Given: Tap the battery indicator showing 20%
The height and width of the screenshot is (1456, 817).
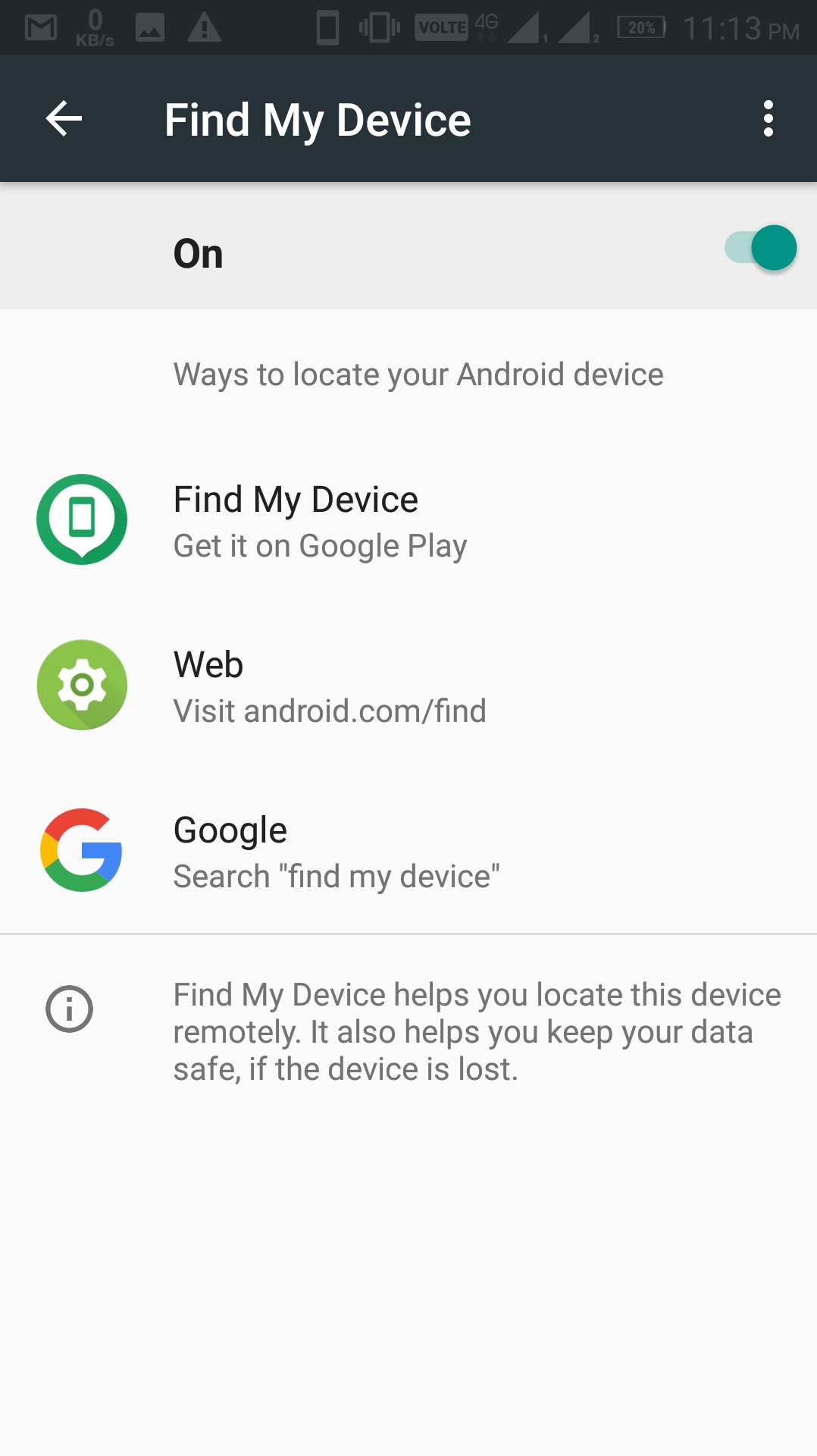Looking at the screenshot, I should click(x=640, y=27).
